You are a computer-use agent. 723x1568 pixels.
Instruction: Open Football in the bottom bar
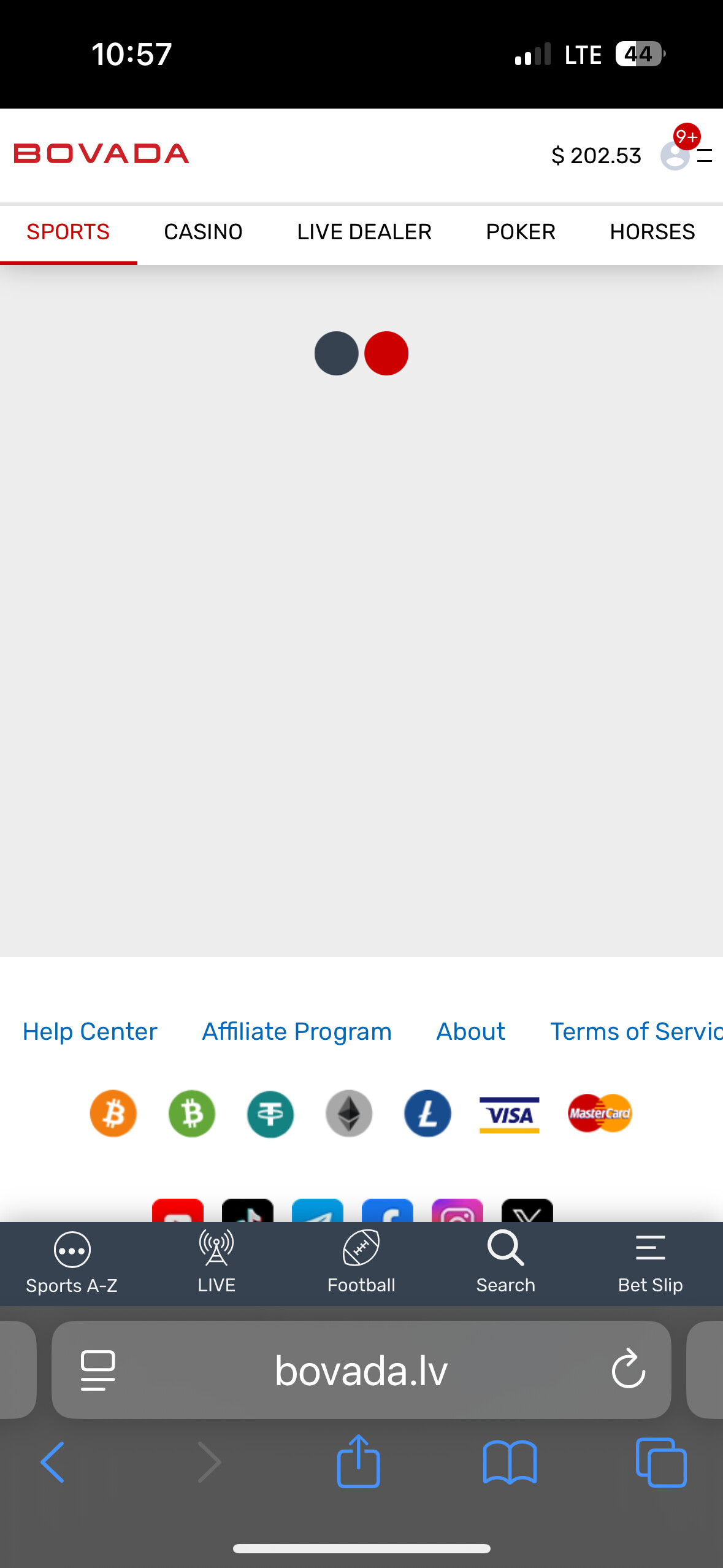(x=361, y=1262)
